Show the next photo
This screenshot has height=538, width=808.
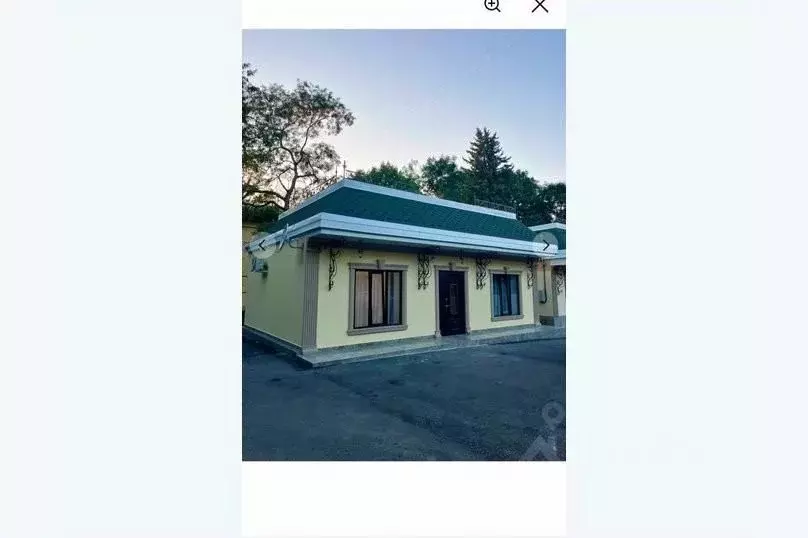[545, 245]
